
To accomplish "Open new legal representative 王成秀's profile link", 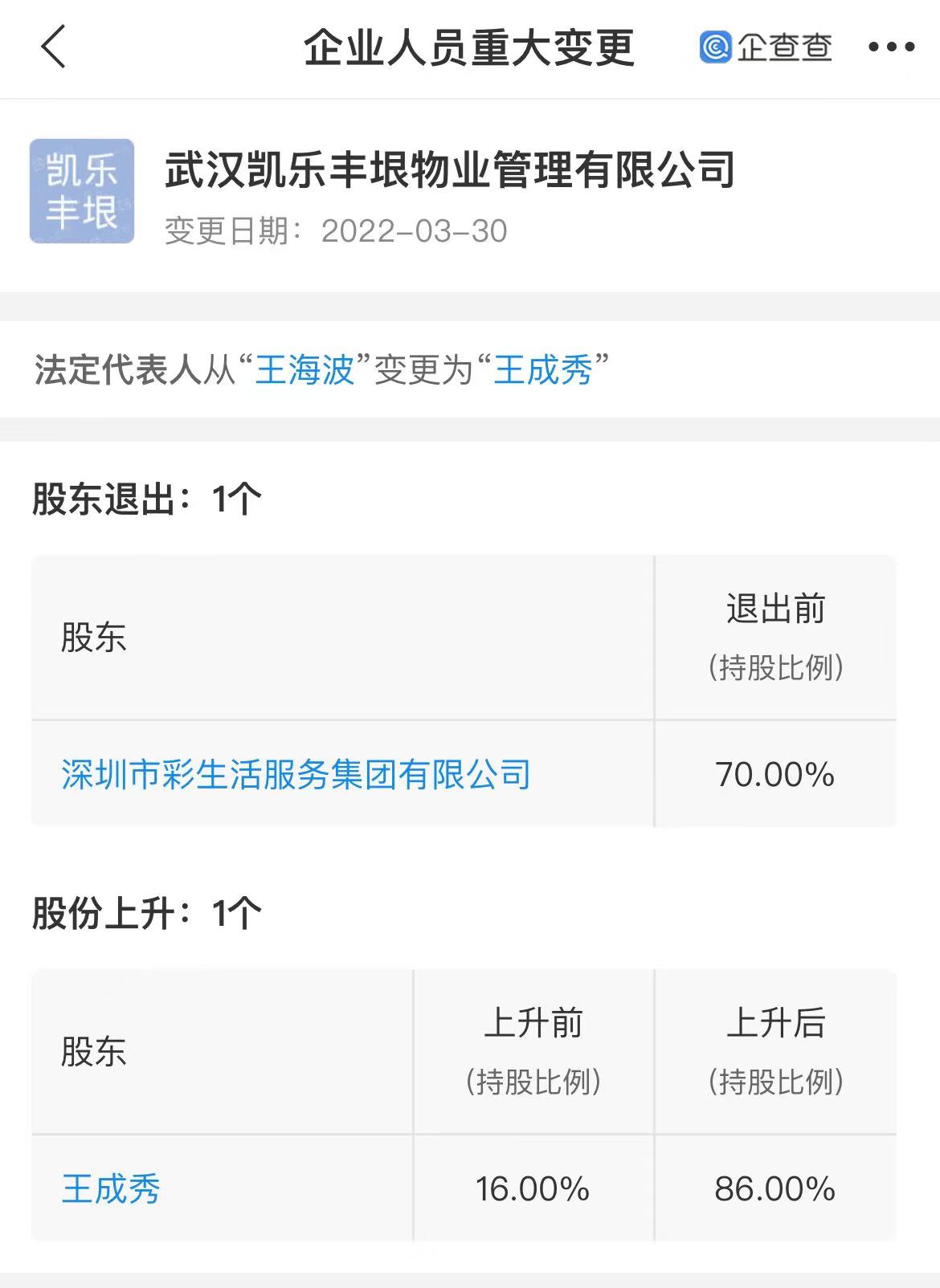I will 543,370.
